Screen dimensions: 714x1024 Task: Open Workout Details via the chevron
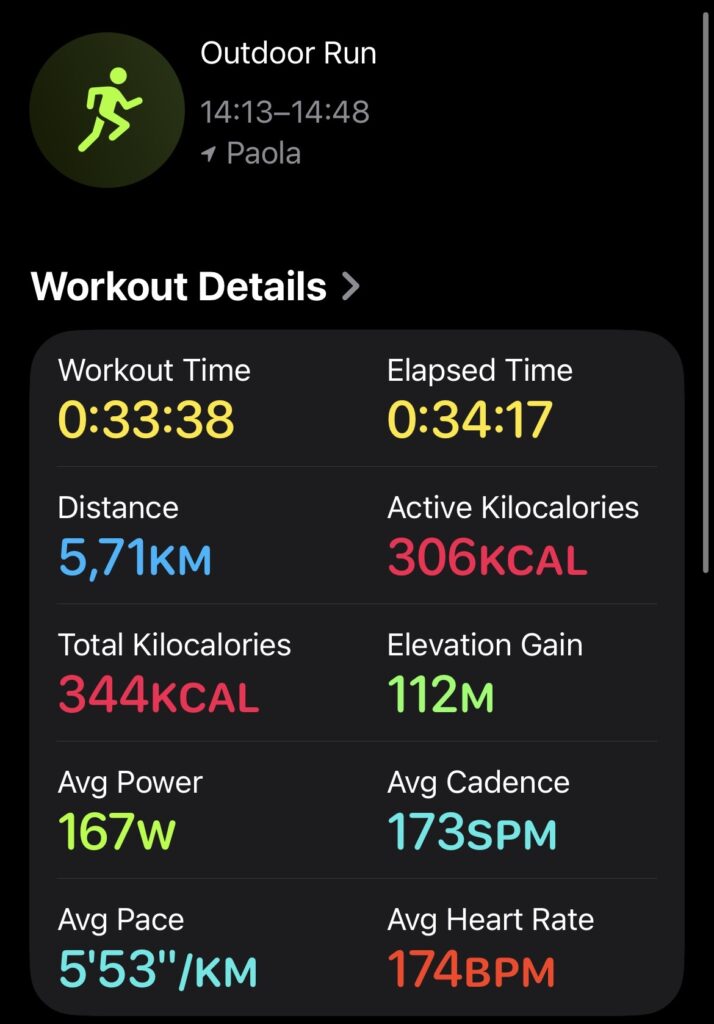[350, 287]
